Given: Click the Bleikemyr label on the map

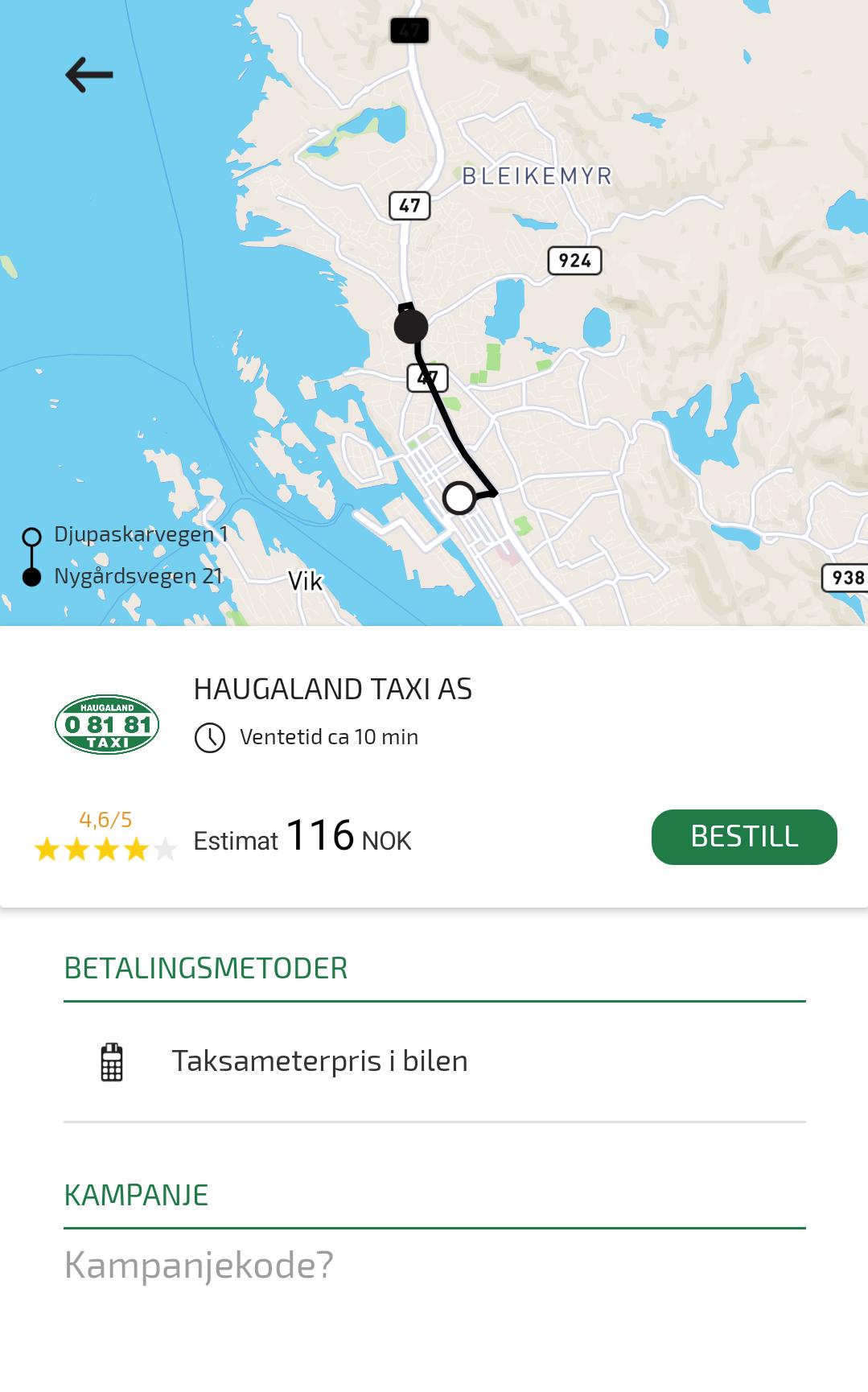Looking at the screenshot, I should (x=536, y=175).
